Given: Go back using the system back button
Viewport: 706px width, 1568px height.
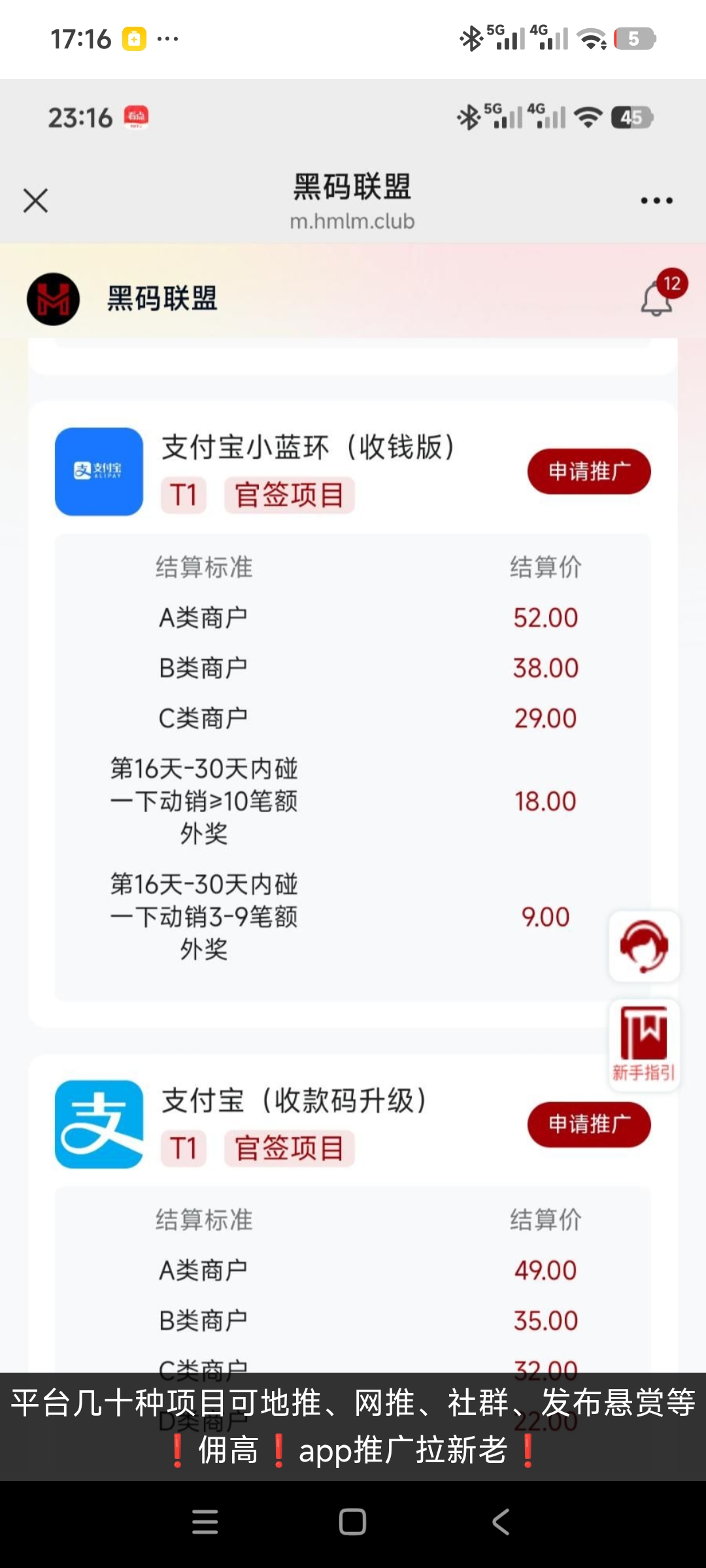Looking at the screenshot, I should coord(501,1522).
